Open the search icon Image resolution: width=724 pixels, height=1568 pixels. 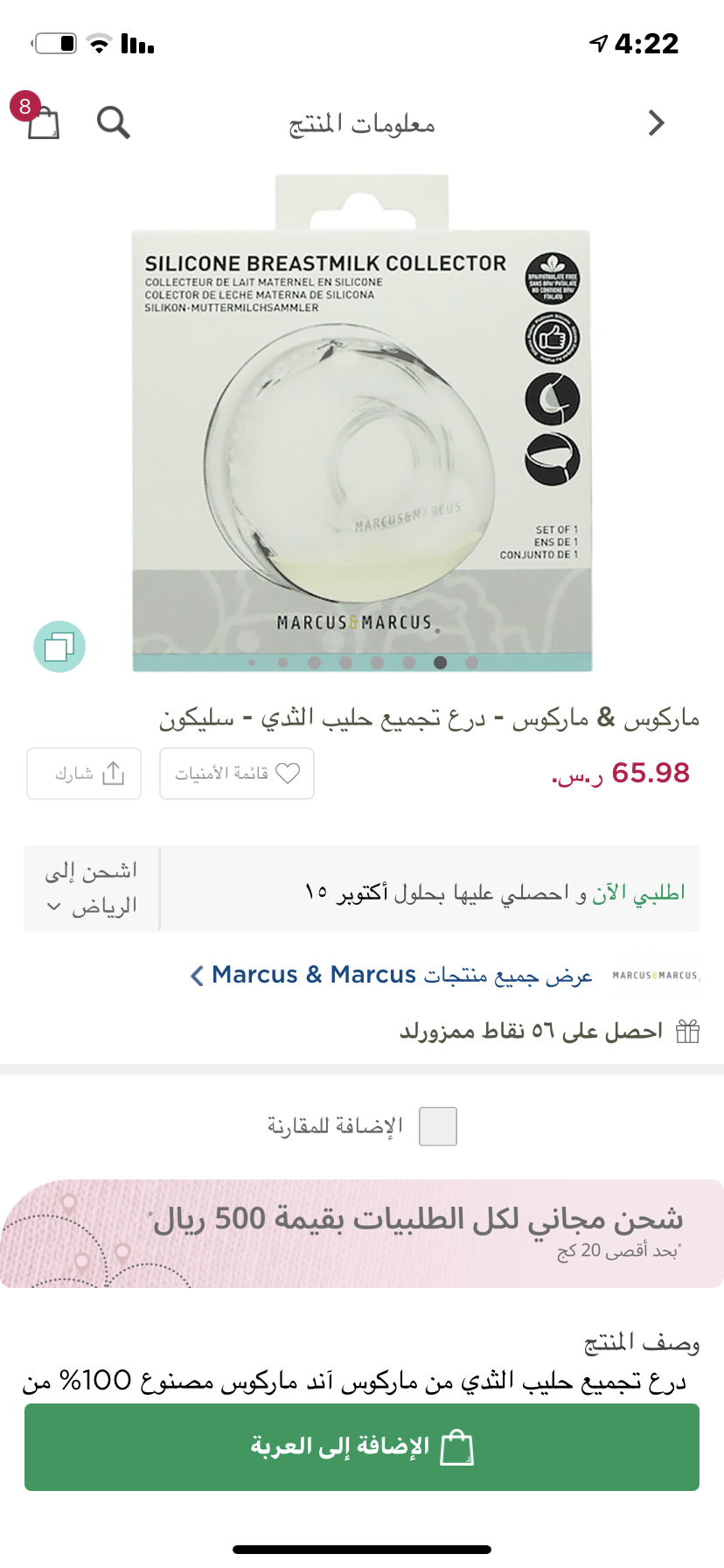113,122
